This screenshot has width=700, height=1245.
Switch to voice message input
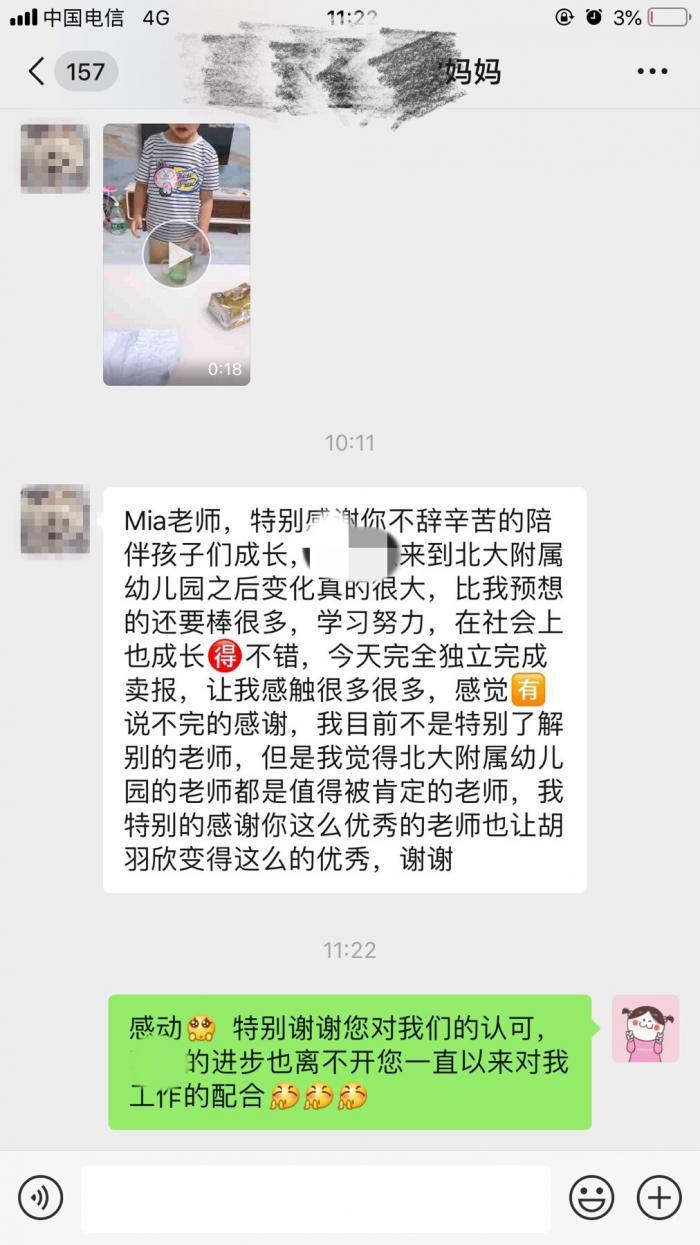coord(40,1197)
